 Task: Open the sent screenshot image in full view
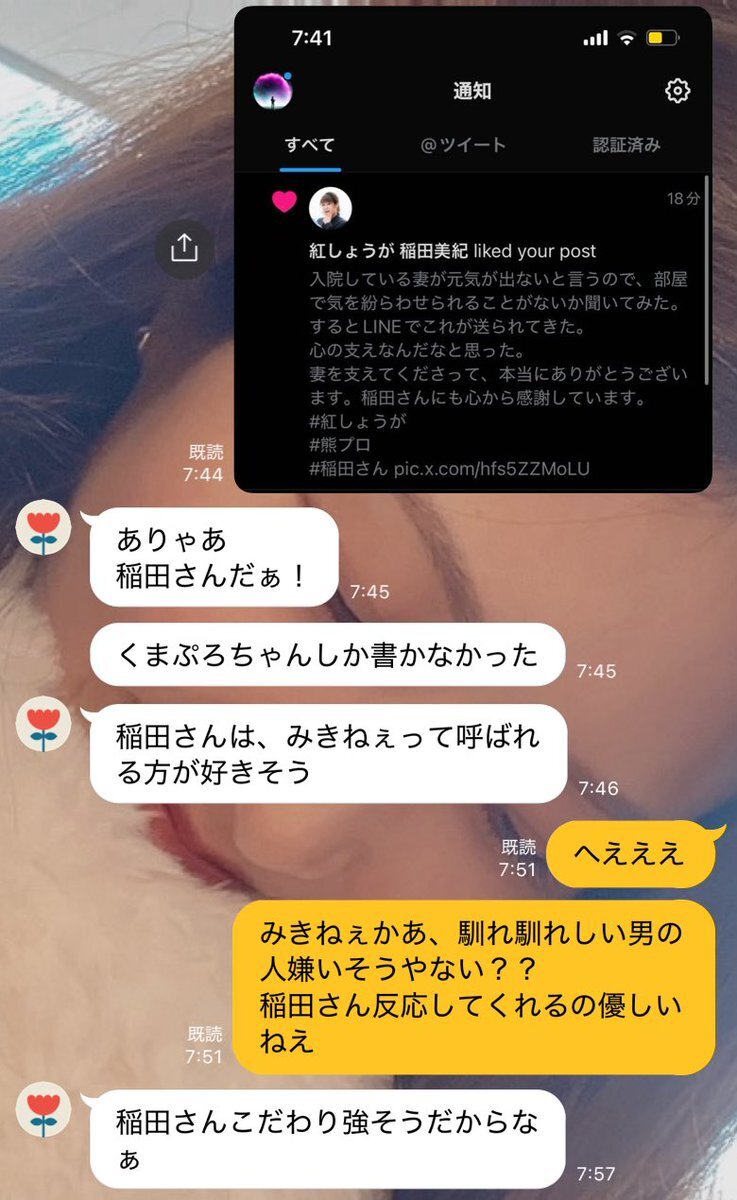click(473, 250)
